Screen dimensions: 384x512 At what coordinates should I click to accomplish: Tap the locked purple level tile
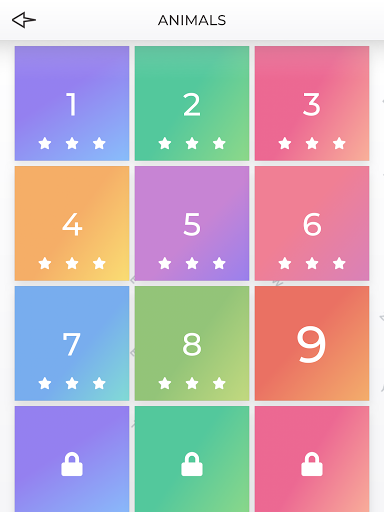(x=72, y=459)
